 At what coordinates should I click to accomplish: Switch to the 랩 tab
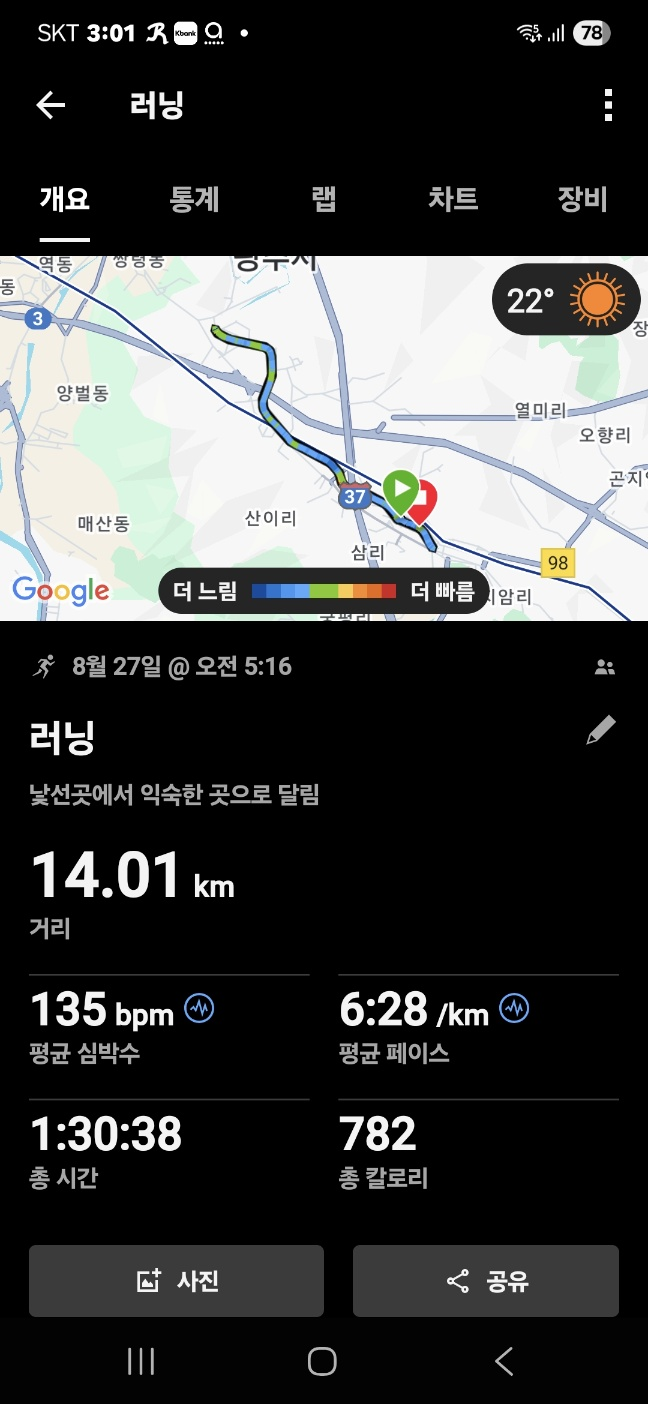tap(324, 199)
